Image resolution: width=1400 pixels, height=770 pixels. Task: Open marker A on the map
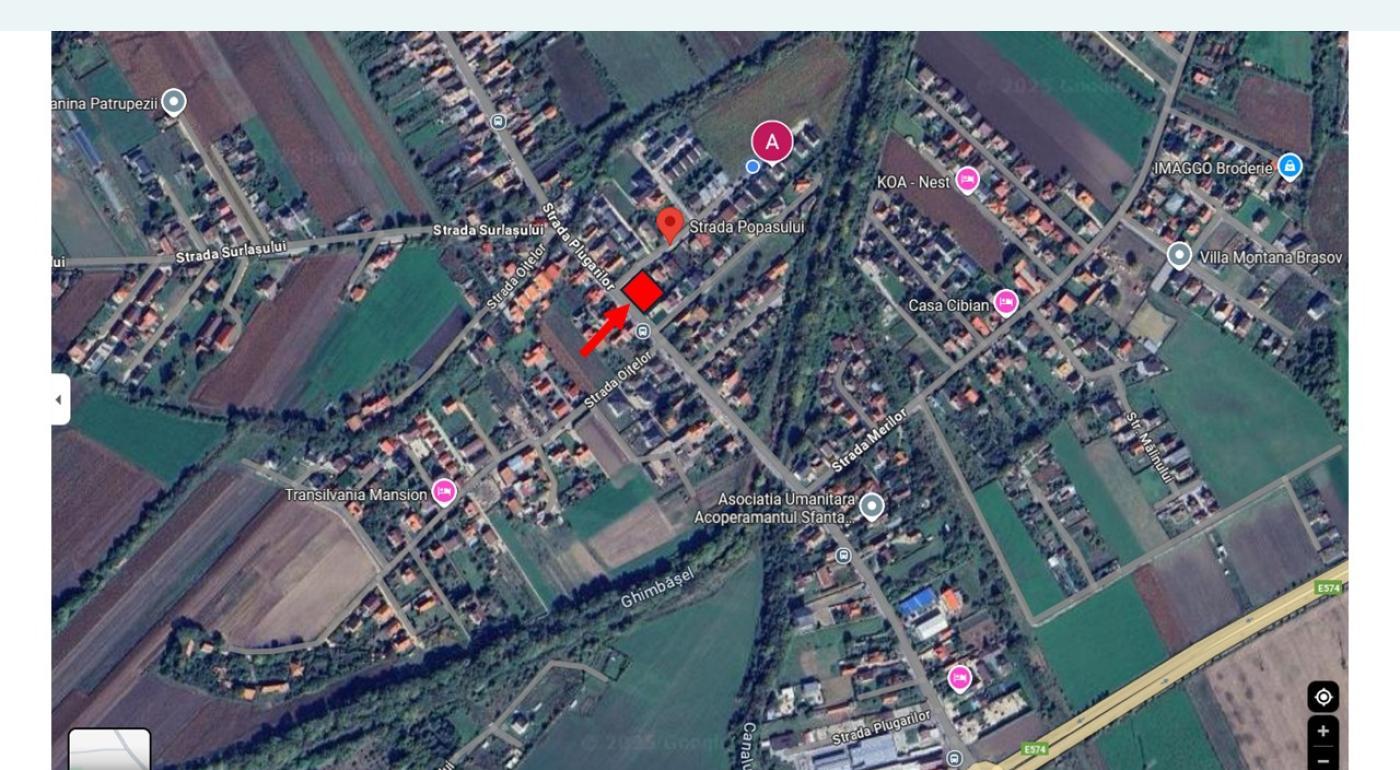(x=771, y=143)
